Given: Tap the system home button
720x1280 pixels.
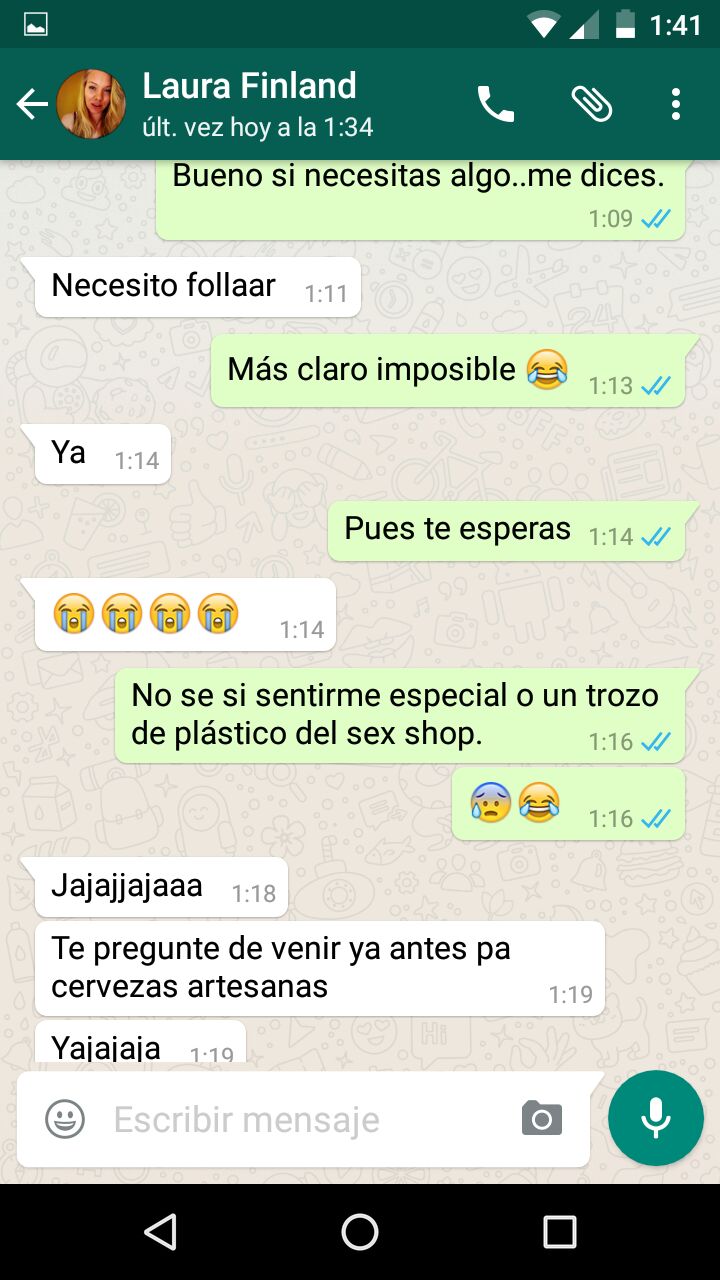Looking at the screenshot, I should (360, 1232).
